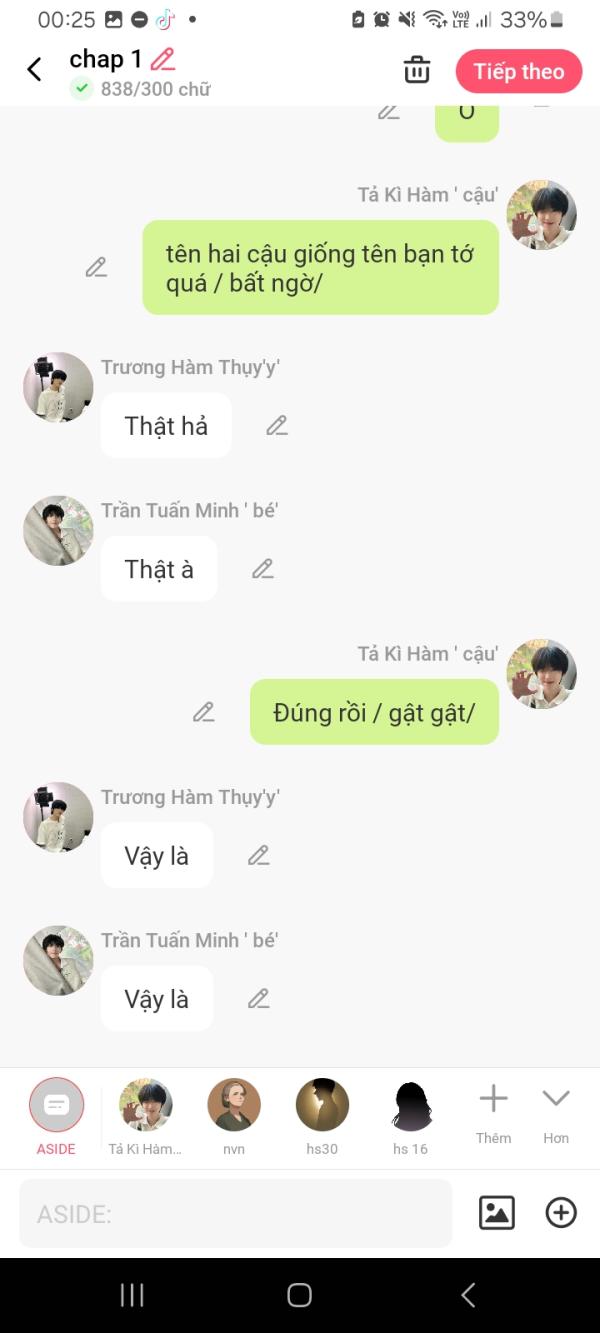Edit the "Đúng rồi / gật gật/" message
This screenshot has height=1333, width=600.
[204, 712]
